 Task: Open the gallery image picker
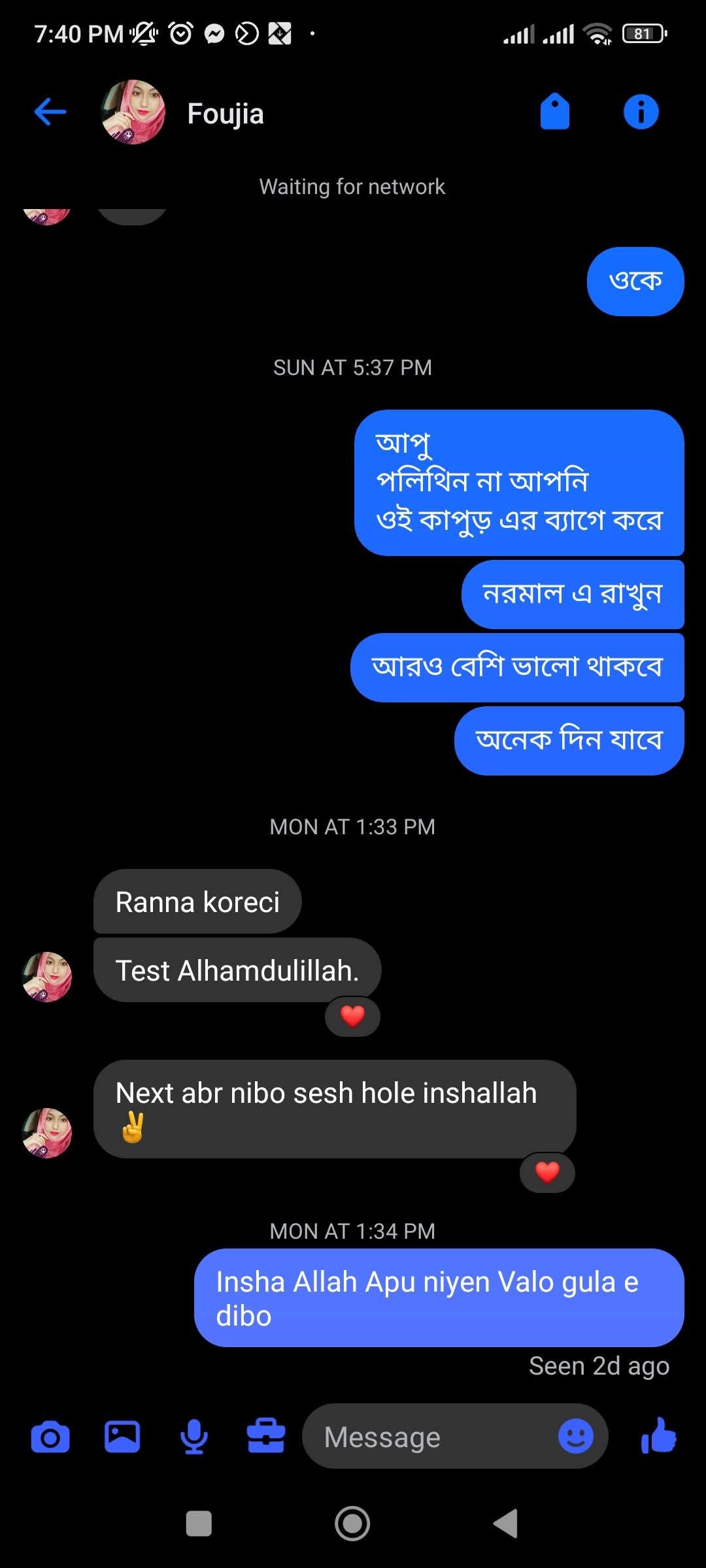pyautogui.click(x=122, y=1437)
